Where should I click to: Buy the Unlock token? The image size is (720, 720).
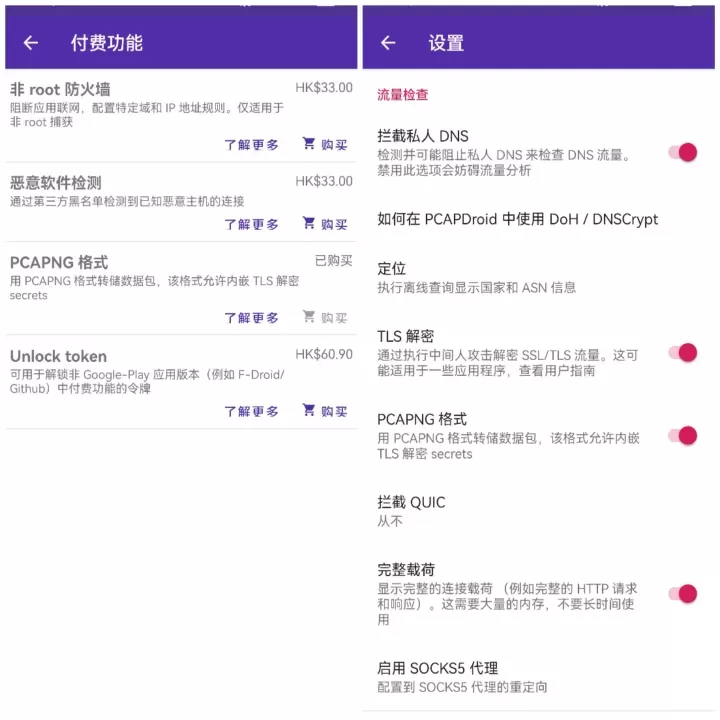(325, 411)
